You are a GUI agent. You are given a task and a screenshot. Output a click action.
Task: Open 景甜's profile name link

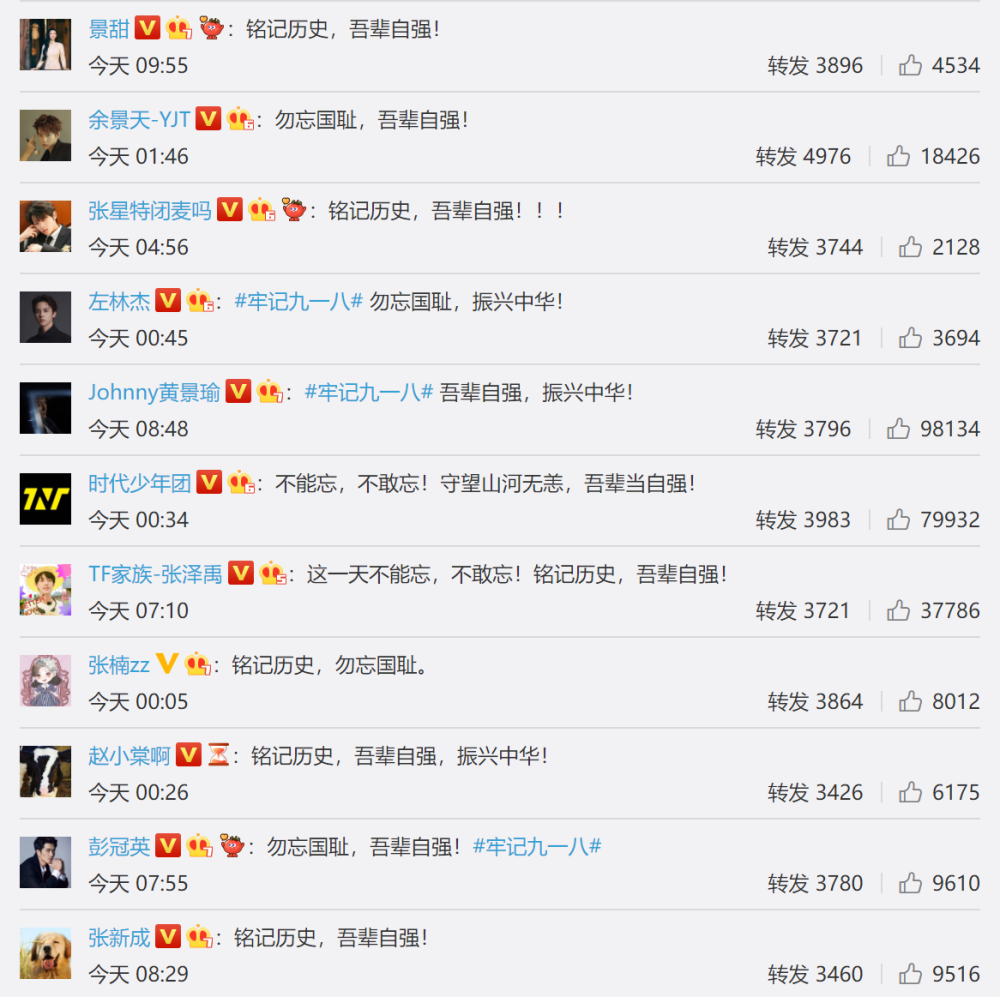[x=109, y=29]
